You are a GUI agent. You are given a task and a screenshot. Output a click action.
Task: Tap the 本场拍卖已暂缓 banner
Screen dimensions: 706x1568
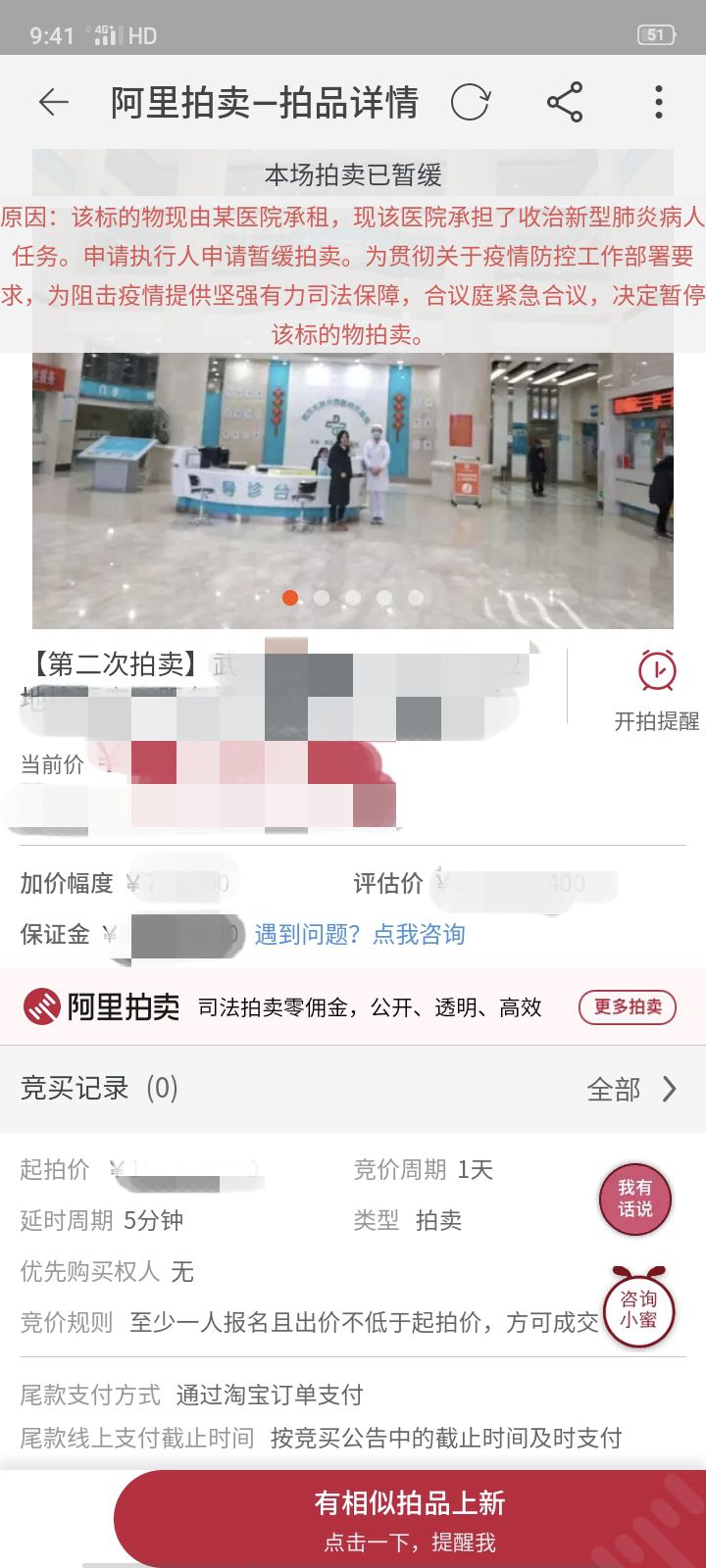tap(353, 176)
